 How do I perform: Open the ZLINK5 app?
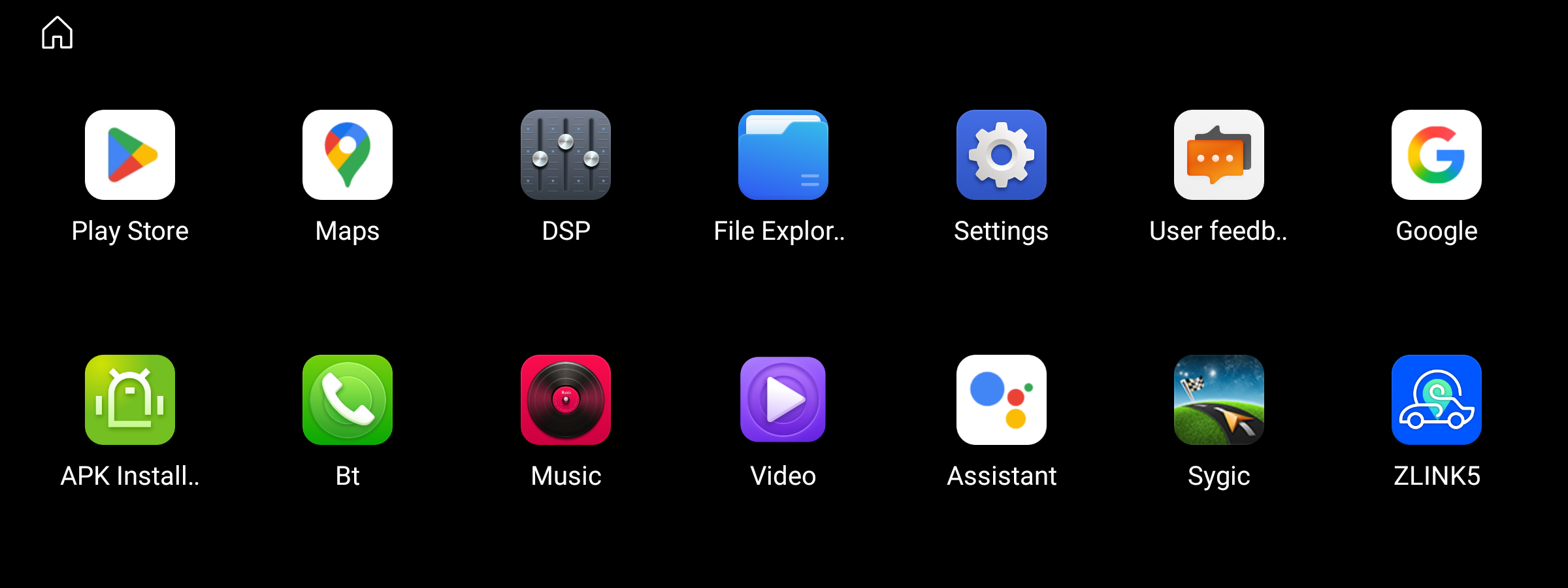pos(1436,400)
